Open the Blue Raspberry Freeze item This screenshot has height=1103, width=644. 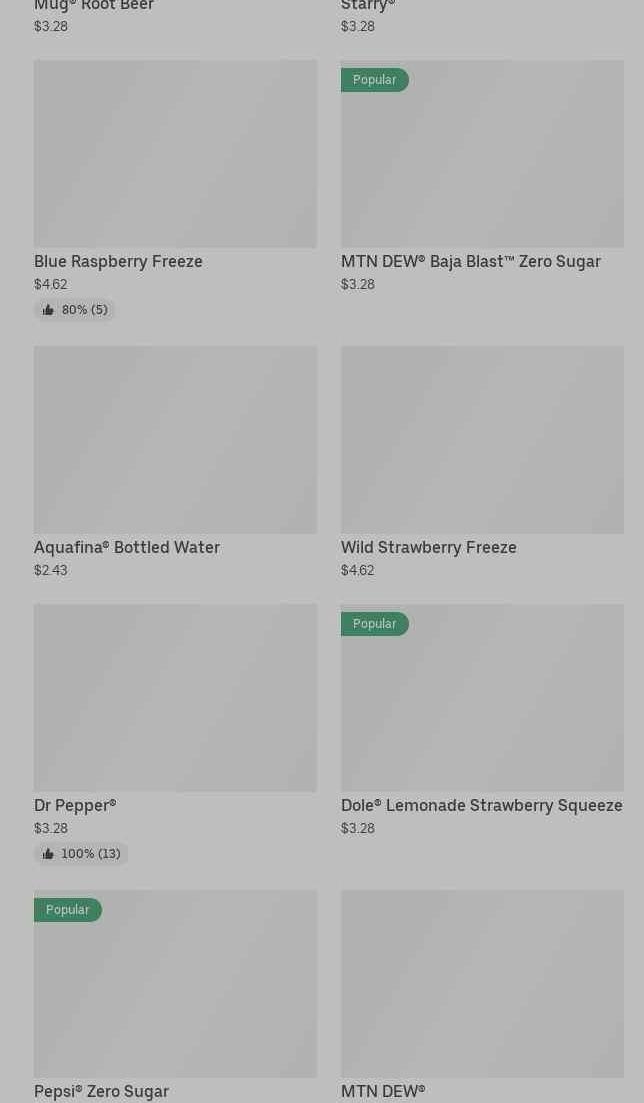click(175, 154)
